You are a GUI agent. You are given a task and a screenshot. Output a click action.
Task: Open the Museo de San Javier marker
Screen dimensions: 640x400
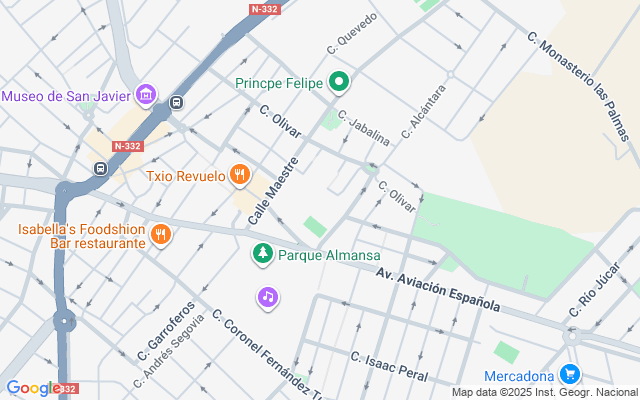146,96
